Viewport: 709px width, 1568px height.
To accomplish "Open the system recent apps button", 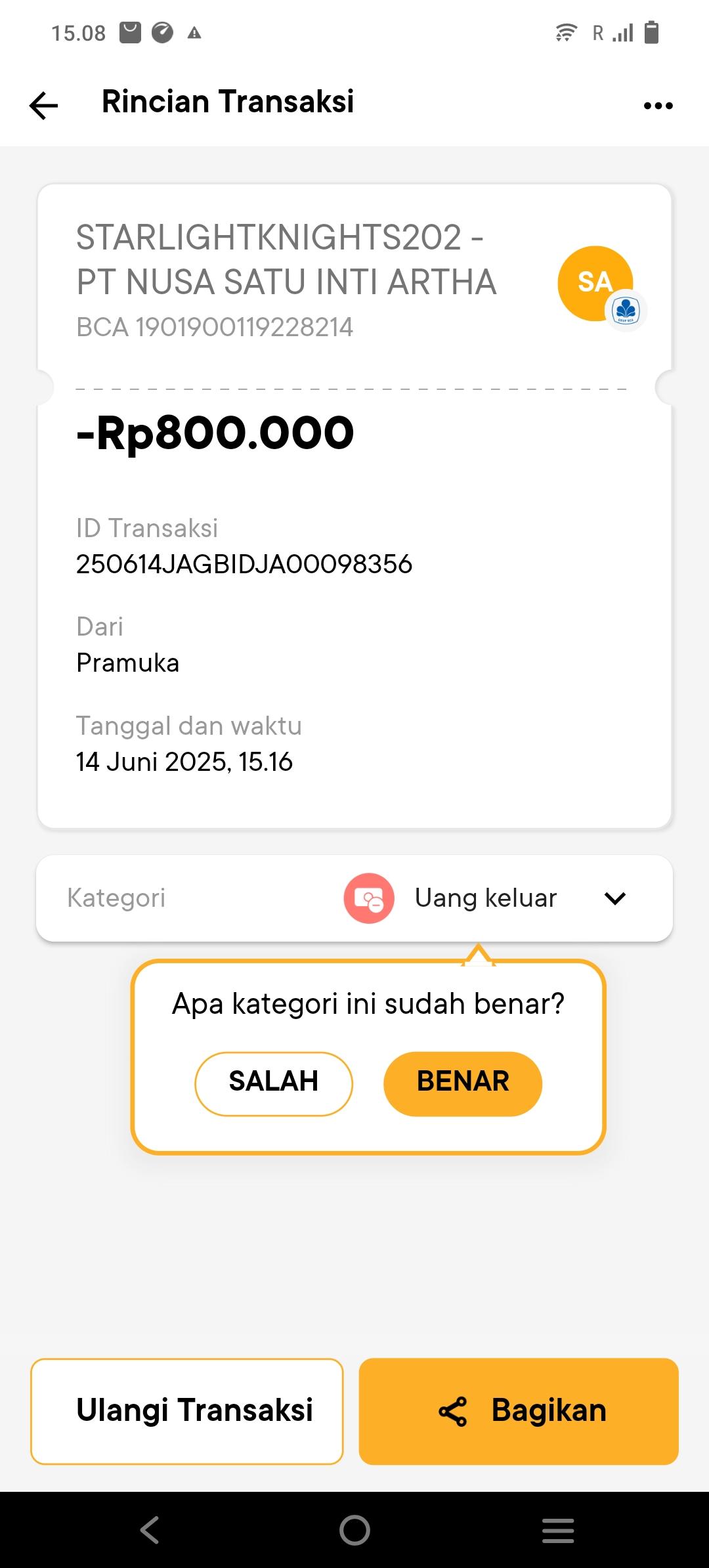I will (x=558, y=1531).
